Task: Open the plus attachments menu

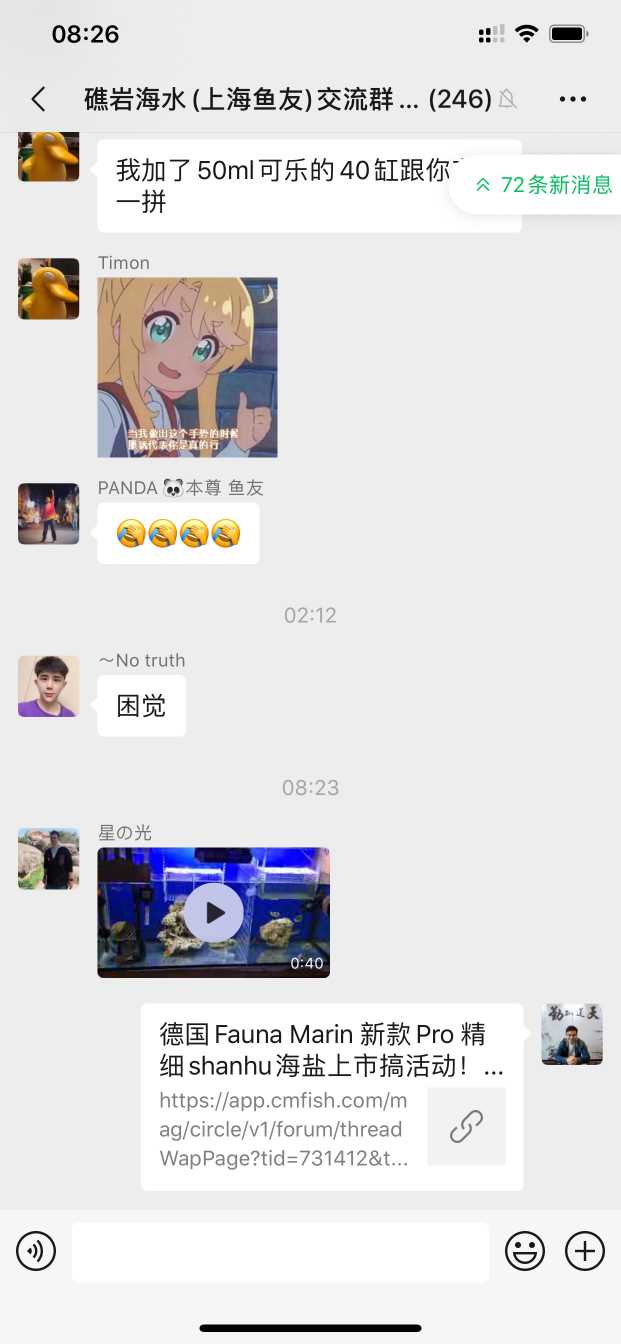Action: coord(585,1251)
